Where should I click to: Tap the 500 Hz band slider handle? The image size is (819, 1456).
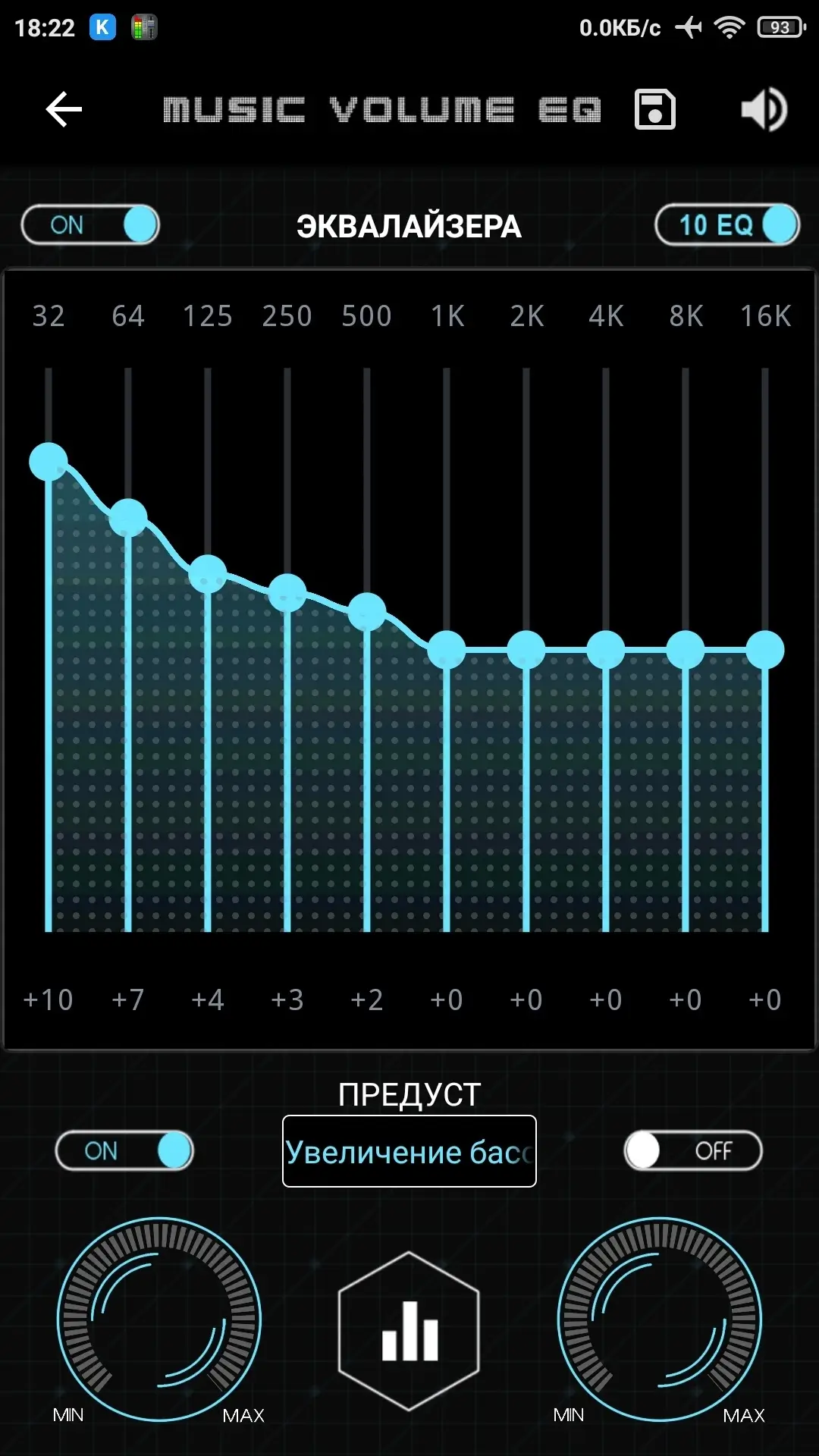point(367,612)
